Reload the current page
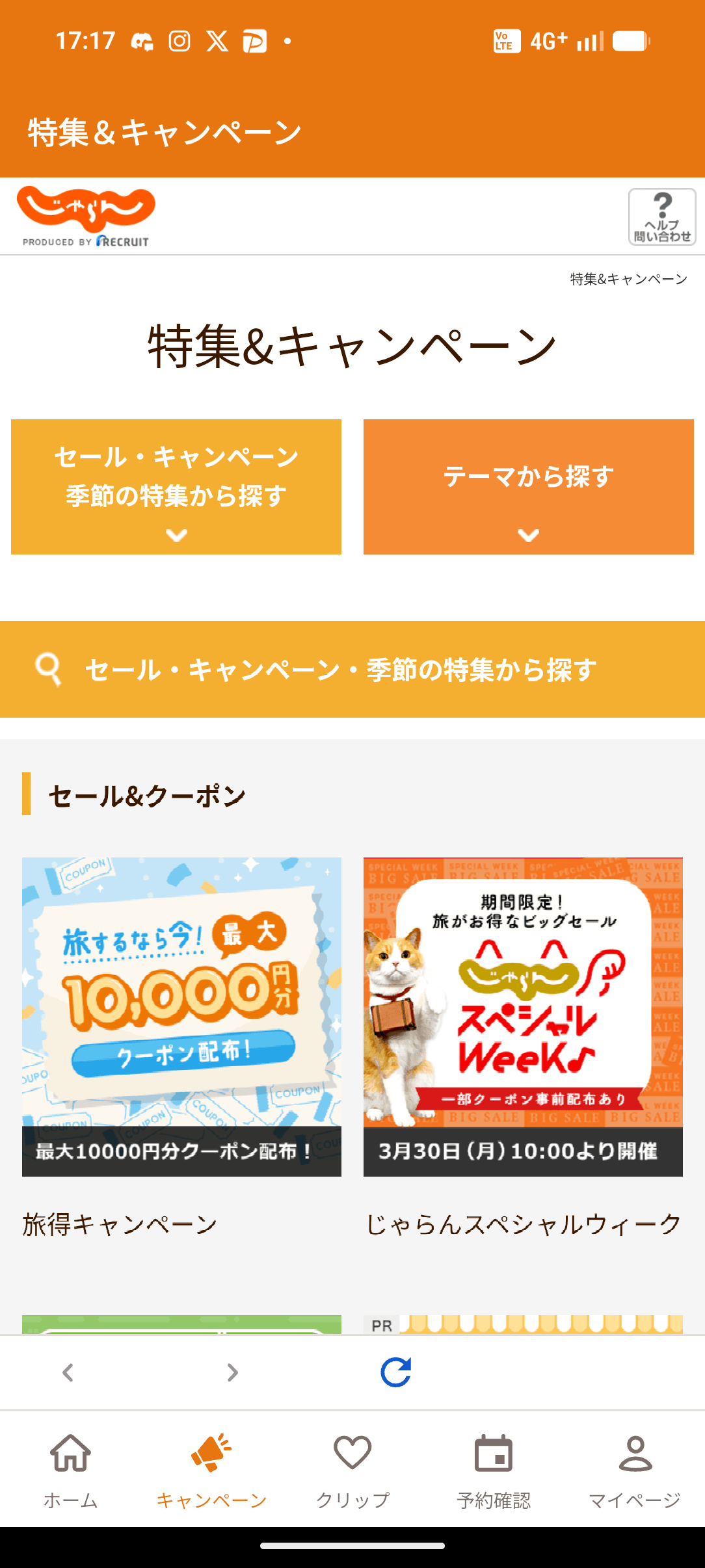705x1568 pixels. point(395,1372)
